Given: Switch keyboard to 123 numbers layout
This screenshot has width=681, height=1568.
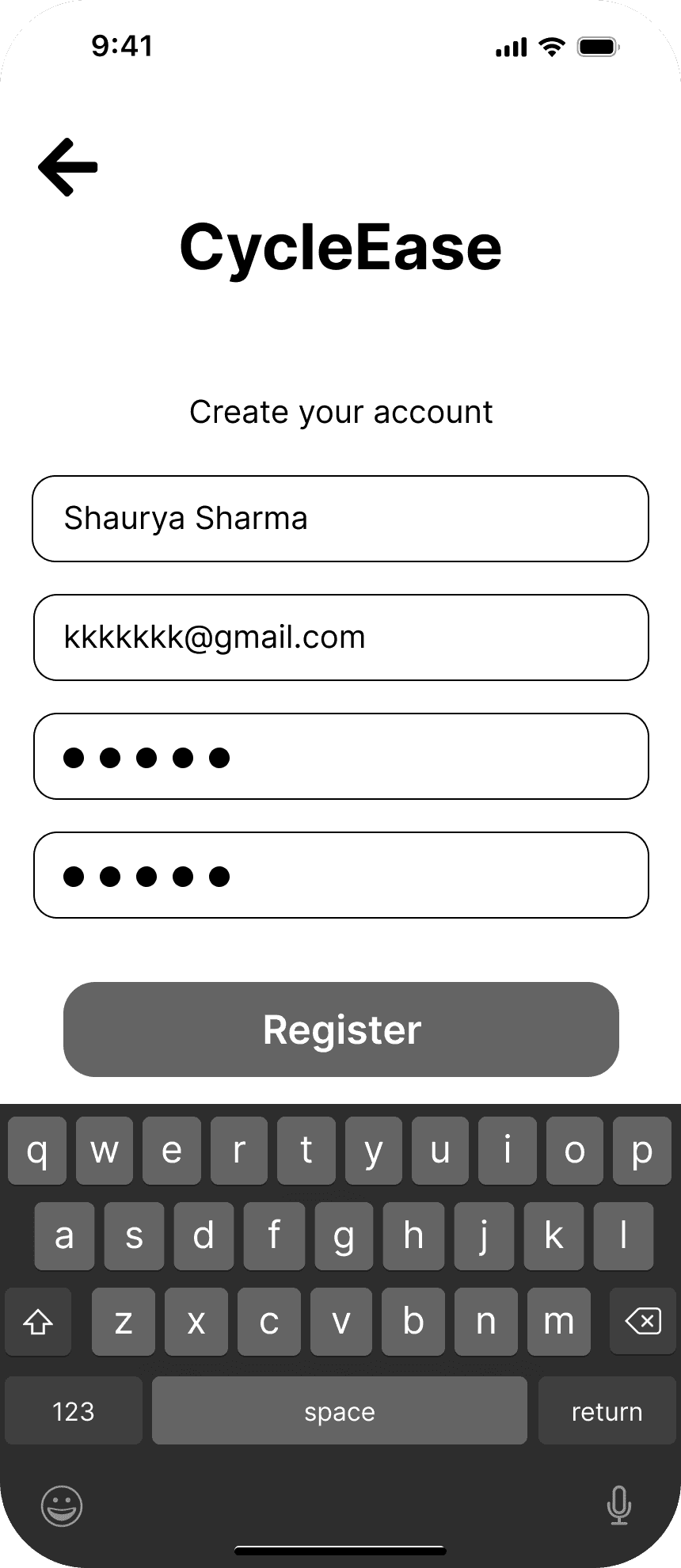Looking at the screenshot, I should pyautogui.click(x=74, y=1411).
